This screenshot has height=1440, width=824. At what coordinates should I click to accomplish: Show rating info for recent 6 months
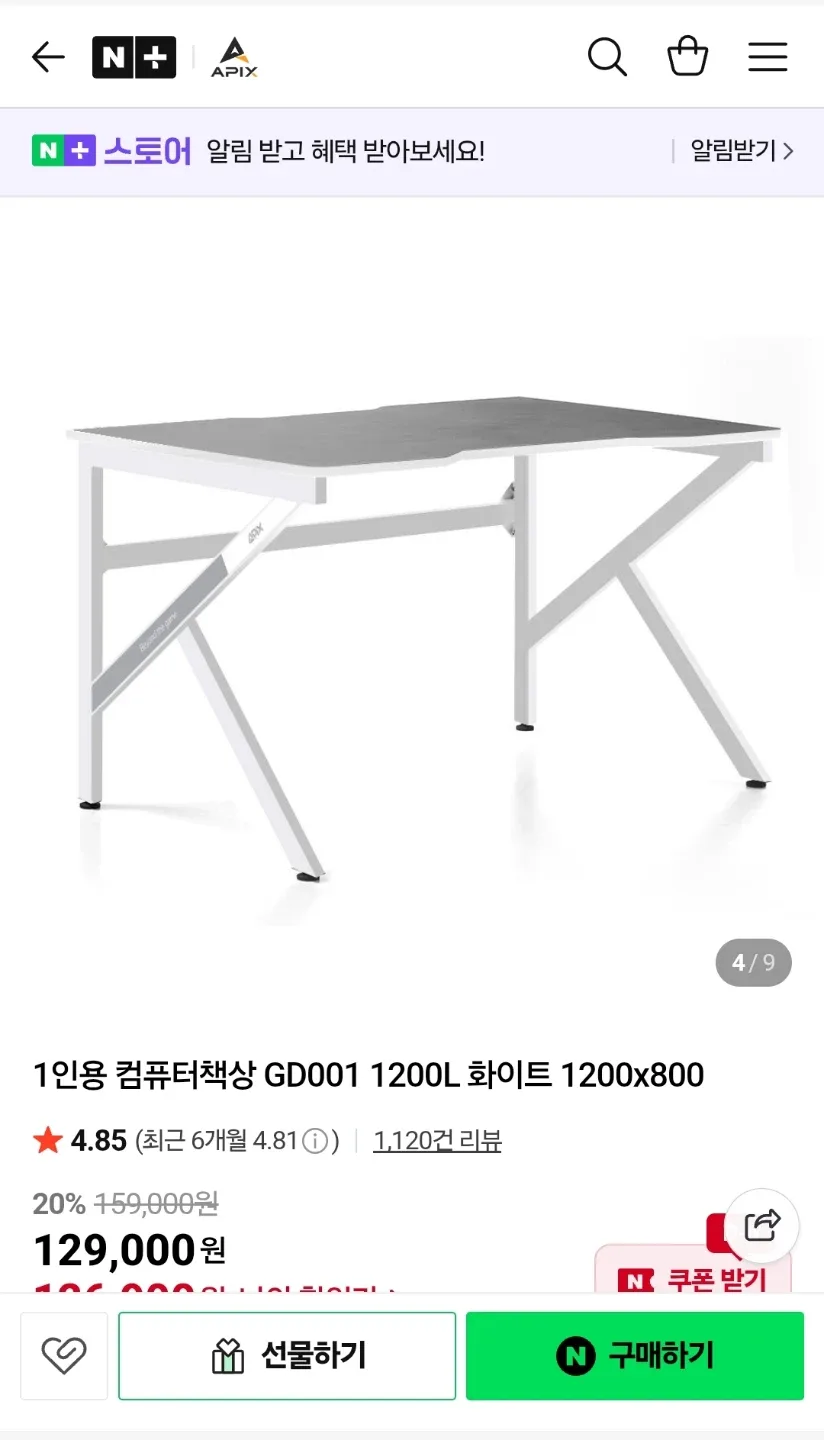click(x=315, y=1140)
